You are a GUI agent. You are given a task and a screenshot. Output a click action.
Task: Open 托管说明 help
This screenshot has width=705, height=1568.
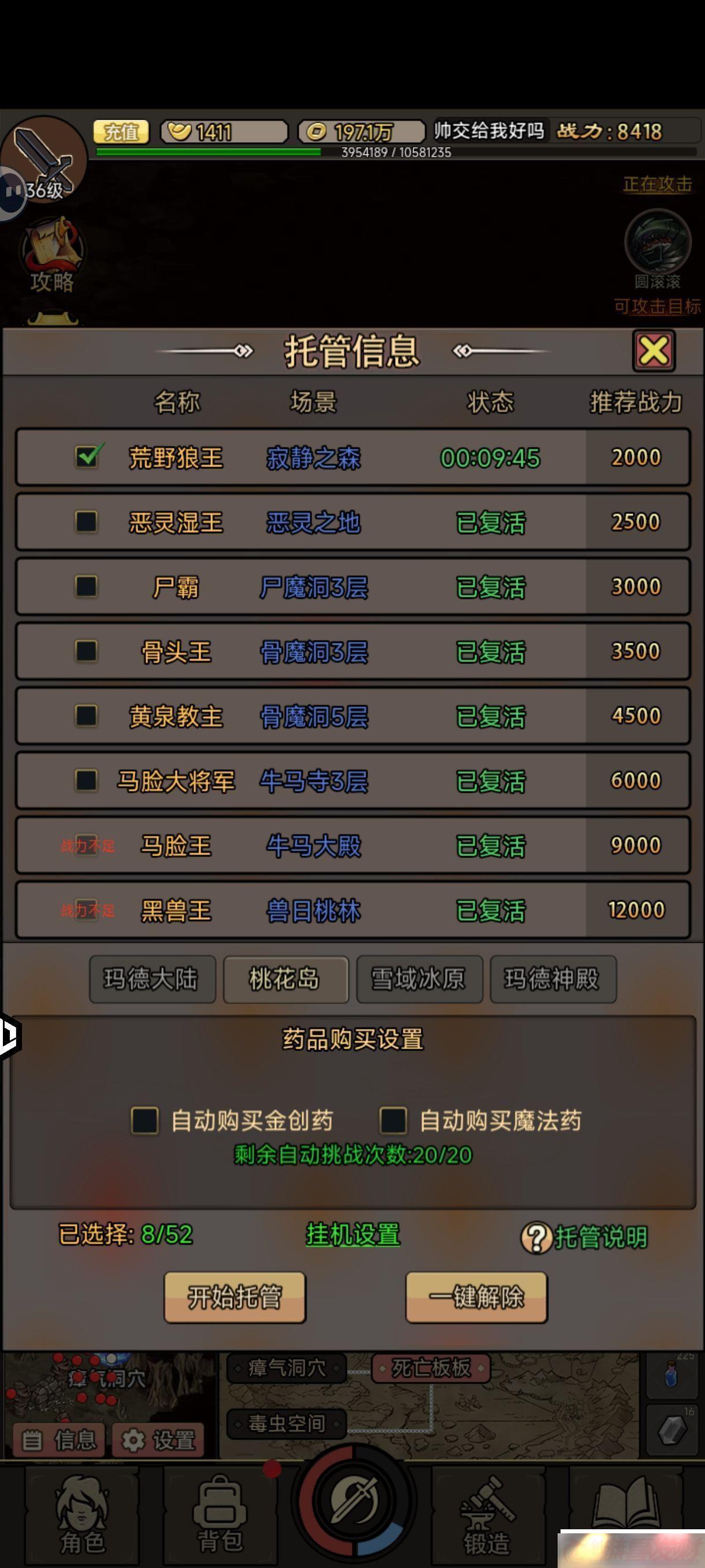(x=585, y=1237)
